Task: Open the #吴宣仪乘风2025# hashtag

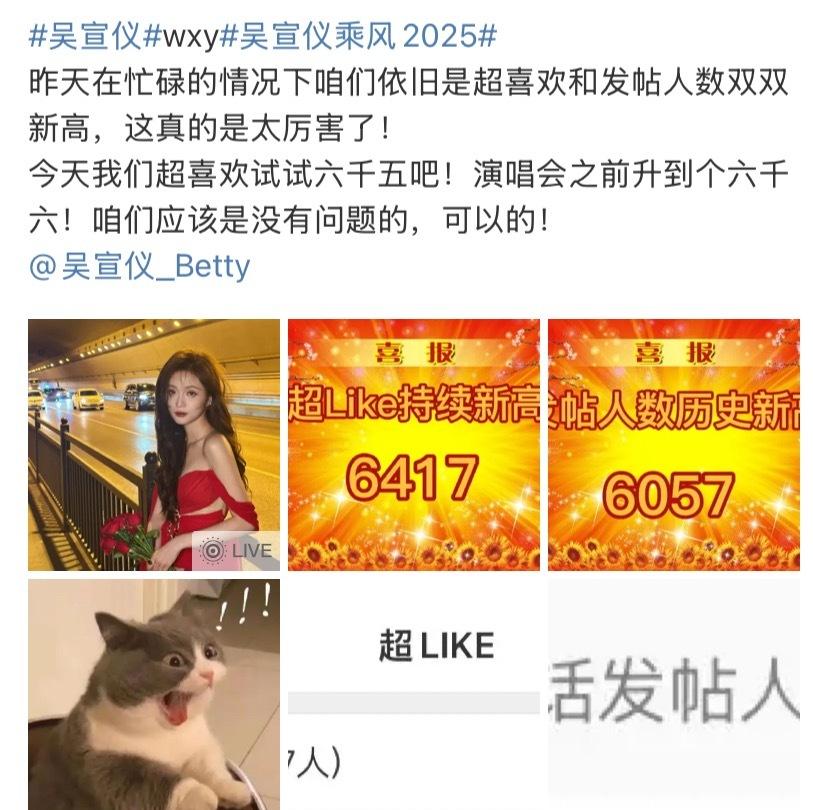Action: coord(358,39)
